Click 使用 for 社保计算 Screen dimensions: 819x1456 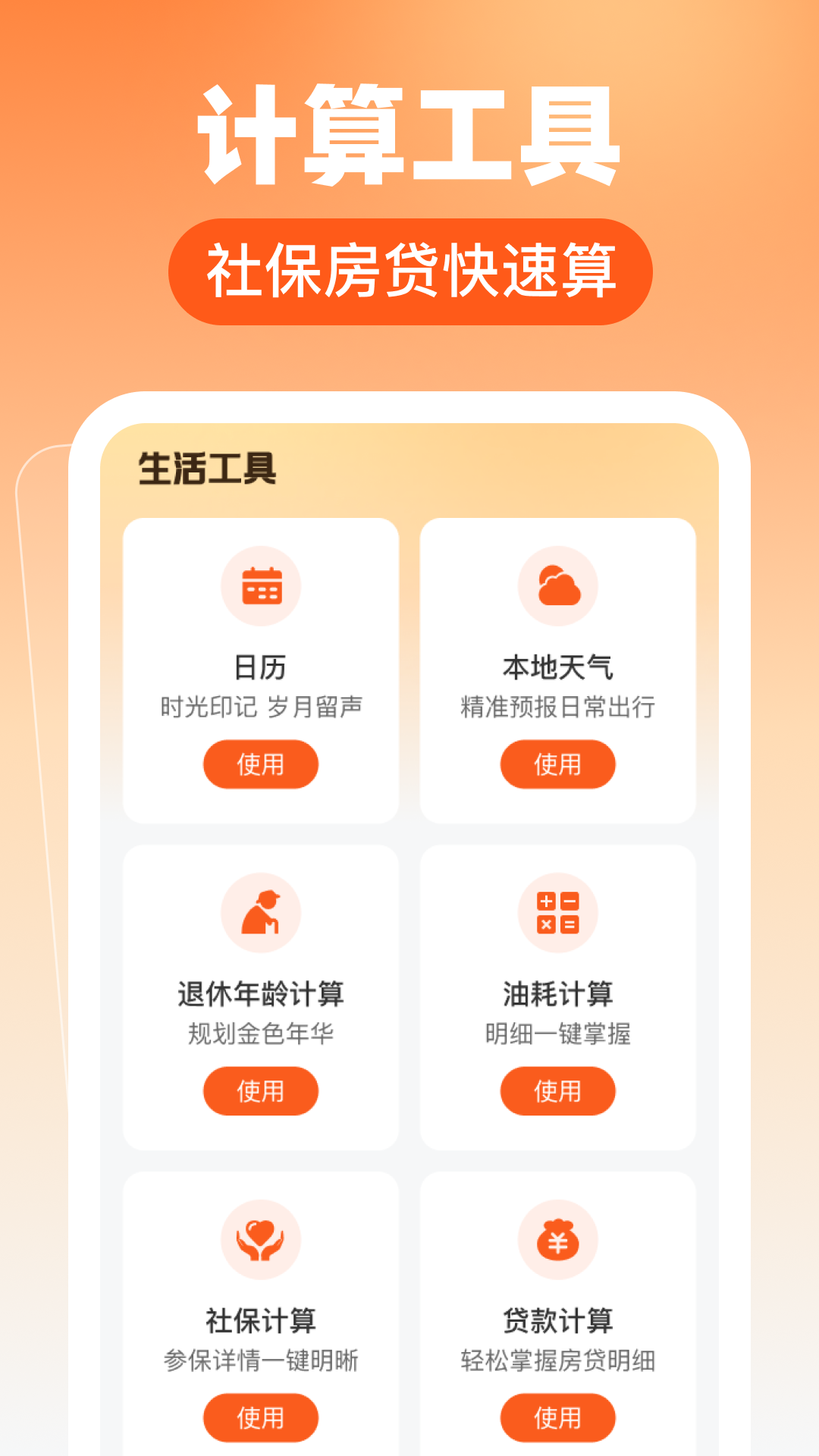(262, 1417)
